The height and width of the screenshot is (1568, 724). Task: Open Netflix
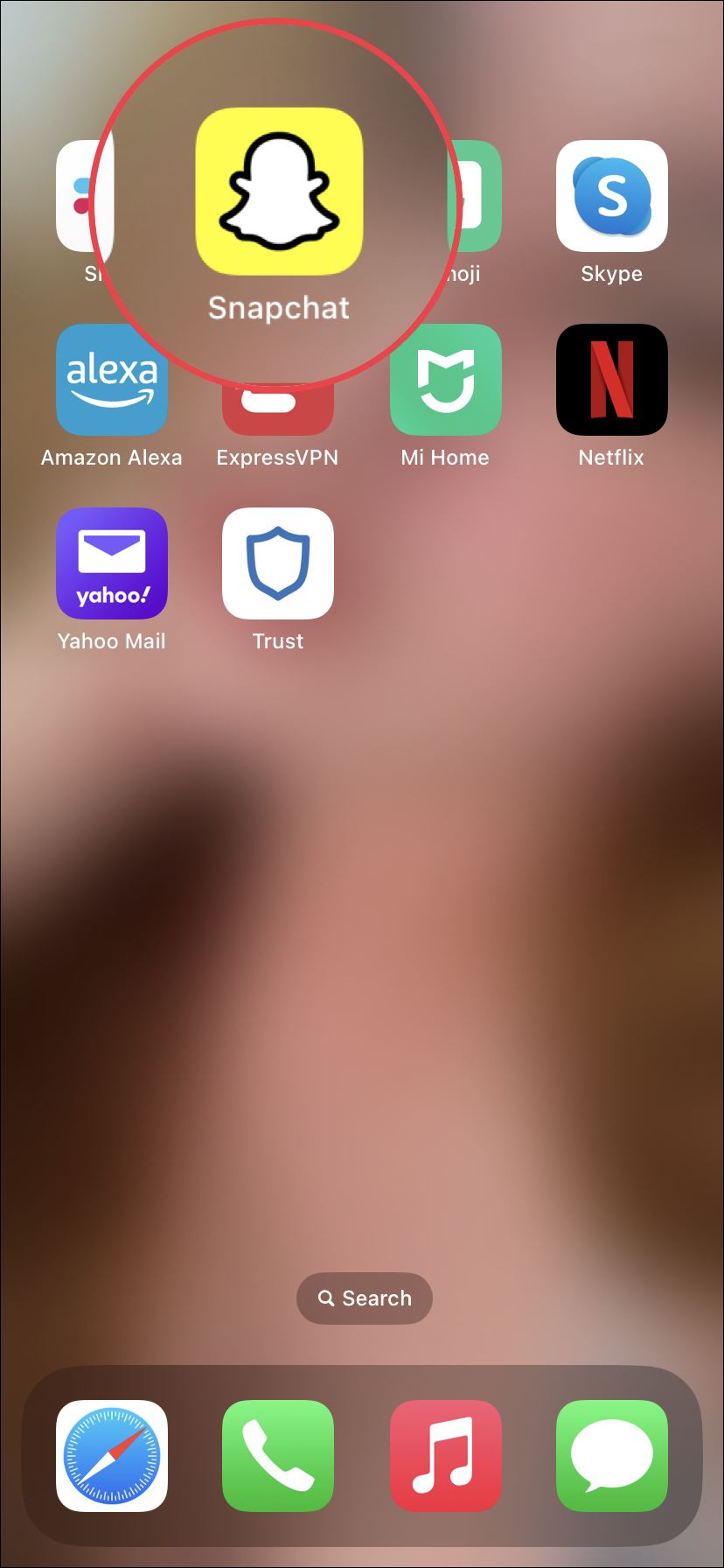click(x=611, y=380)
